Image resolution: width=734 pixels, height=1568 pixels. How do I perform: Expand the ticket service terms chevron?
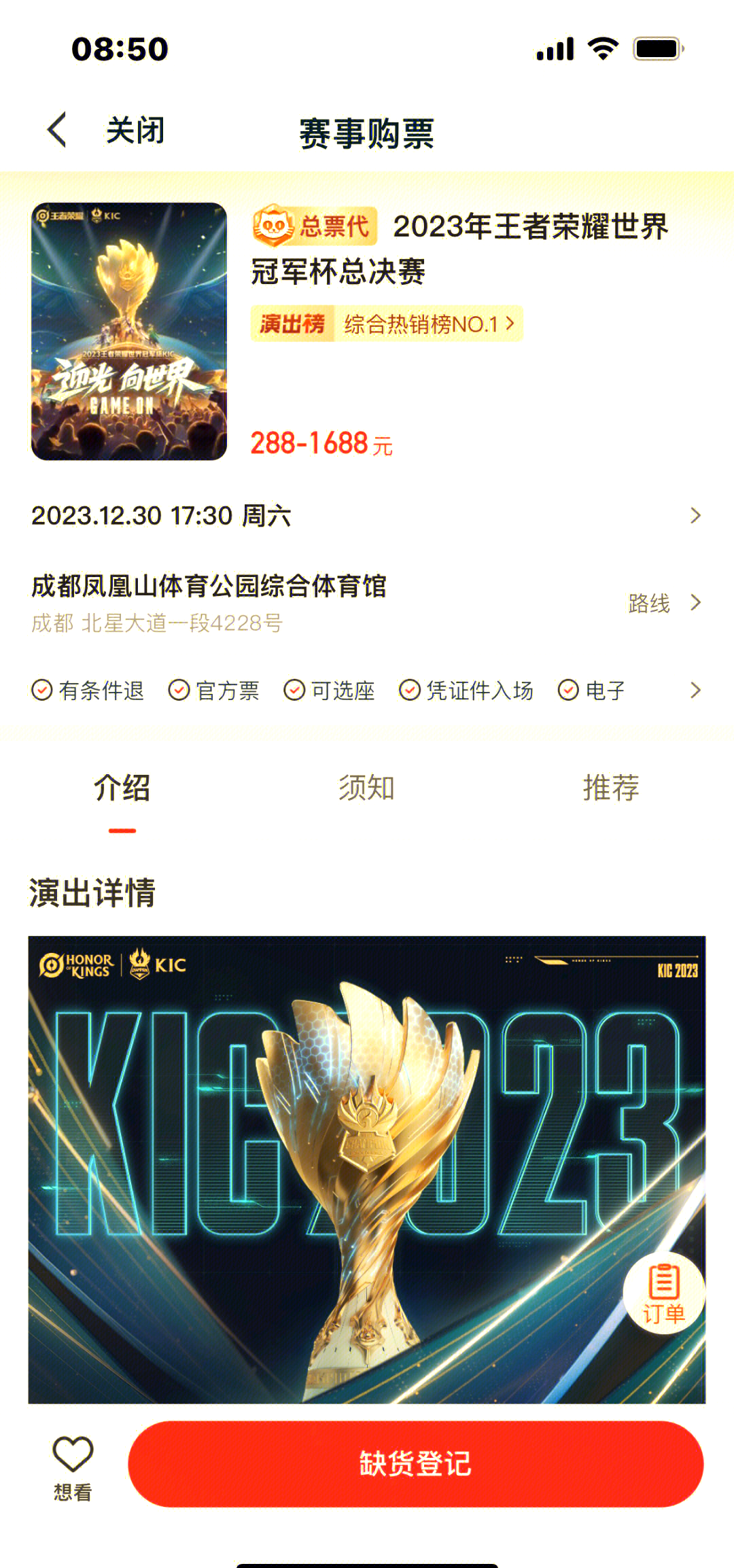click(x=695, y=691)
